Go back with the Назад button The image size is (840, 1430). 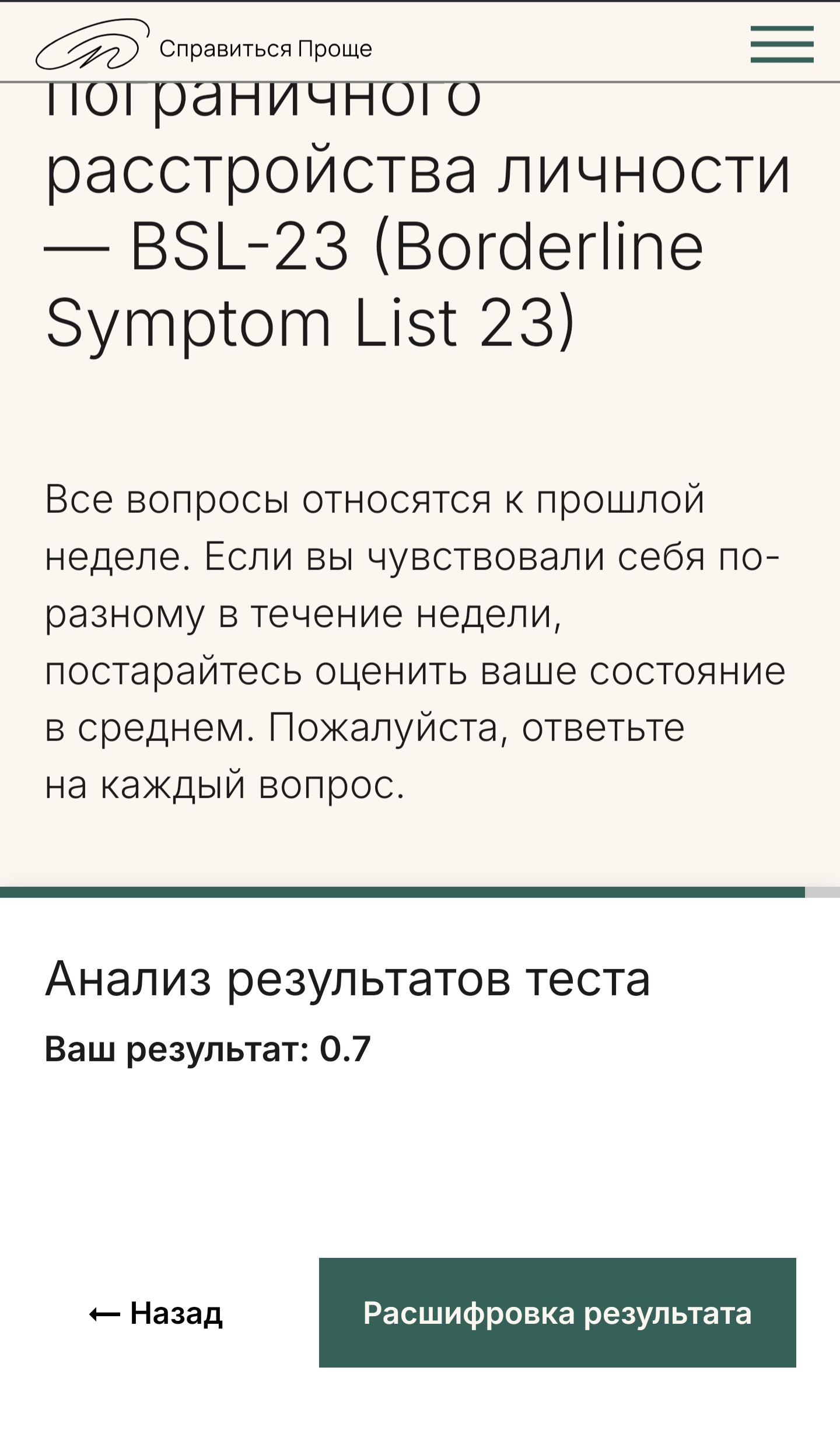tap(156, 1313)
